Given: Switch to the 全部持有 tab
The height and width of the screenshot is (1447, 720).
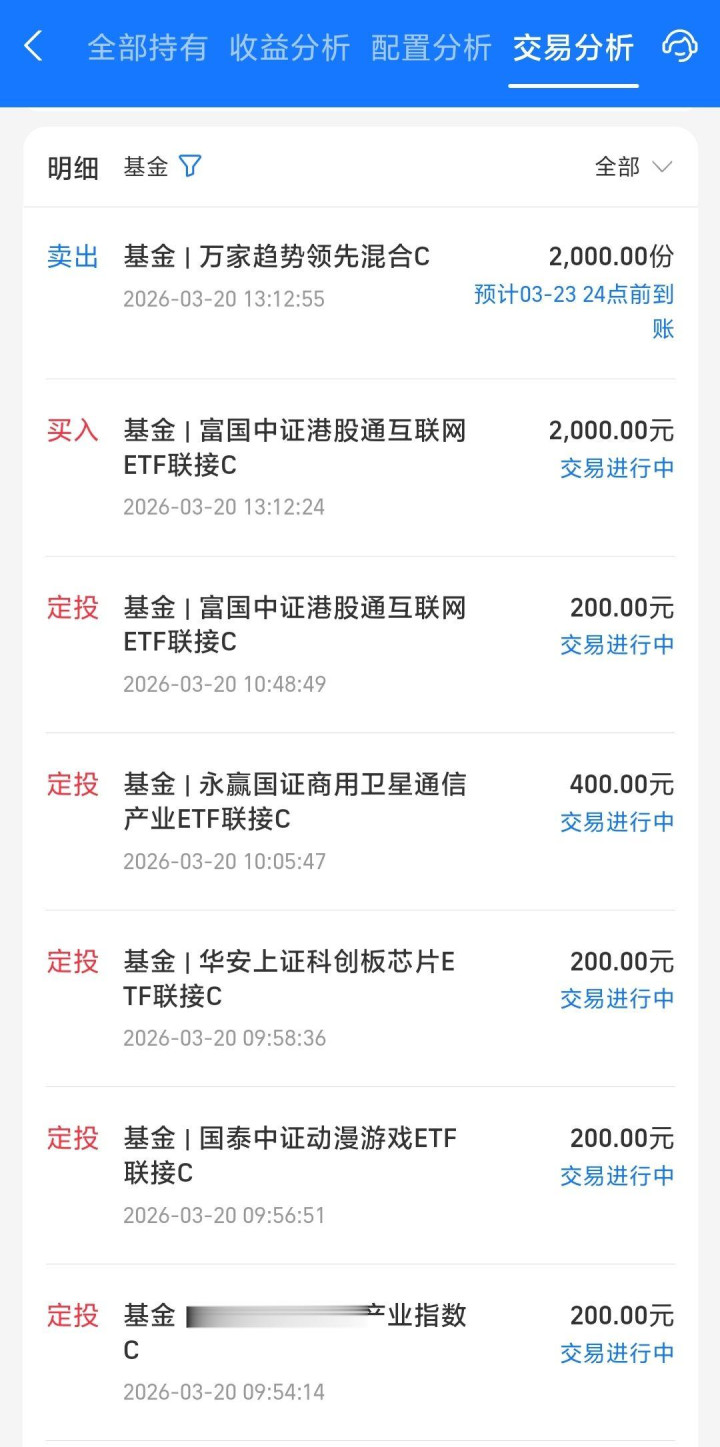Looking at the screenshot, I should pyautogui.click(x=147, y=48).
